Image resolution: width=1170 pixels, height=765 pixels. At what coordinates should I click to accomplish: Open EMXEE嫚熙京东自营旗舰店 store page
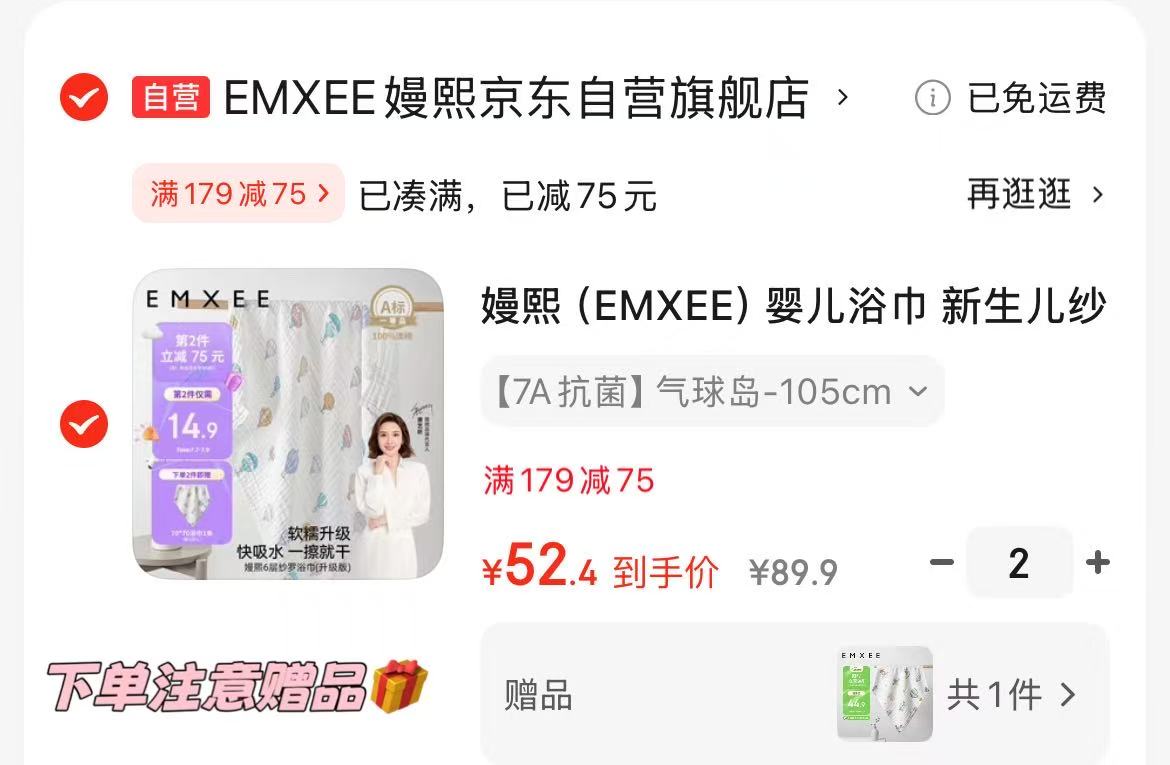click(515, 98)
